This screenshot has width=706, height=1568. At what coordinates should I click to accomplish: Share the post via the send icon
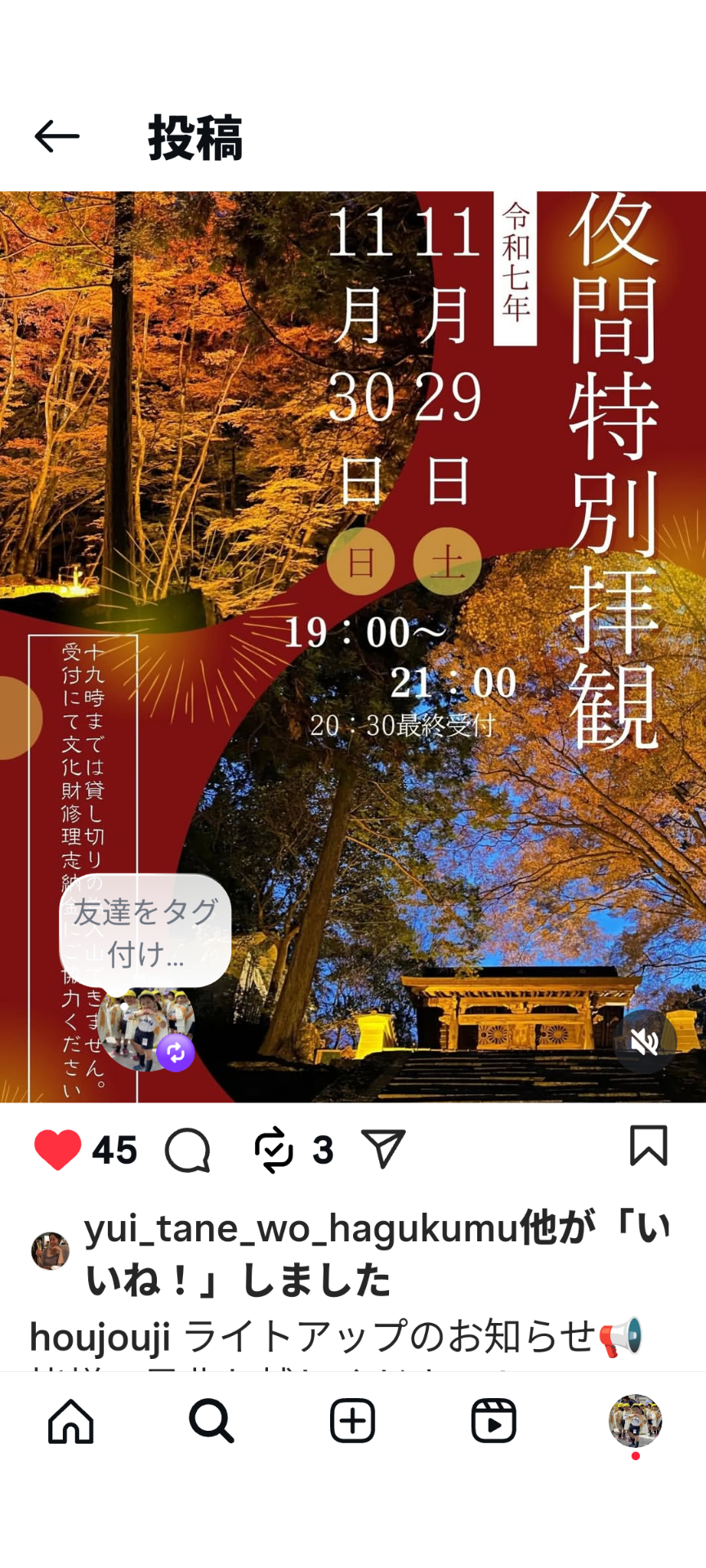[x=383, y=1149]
